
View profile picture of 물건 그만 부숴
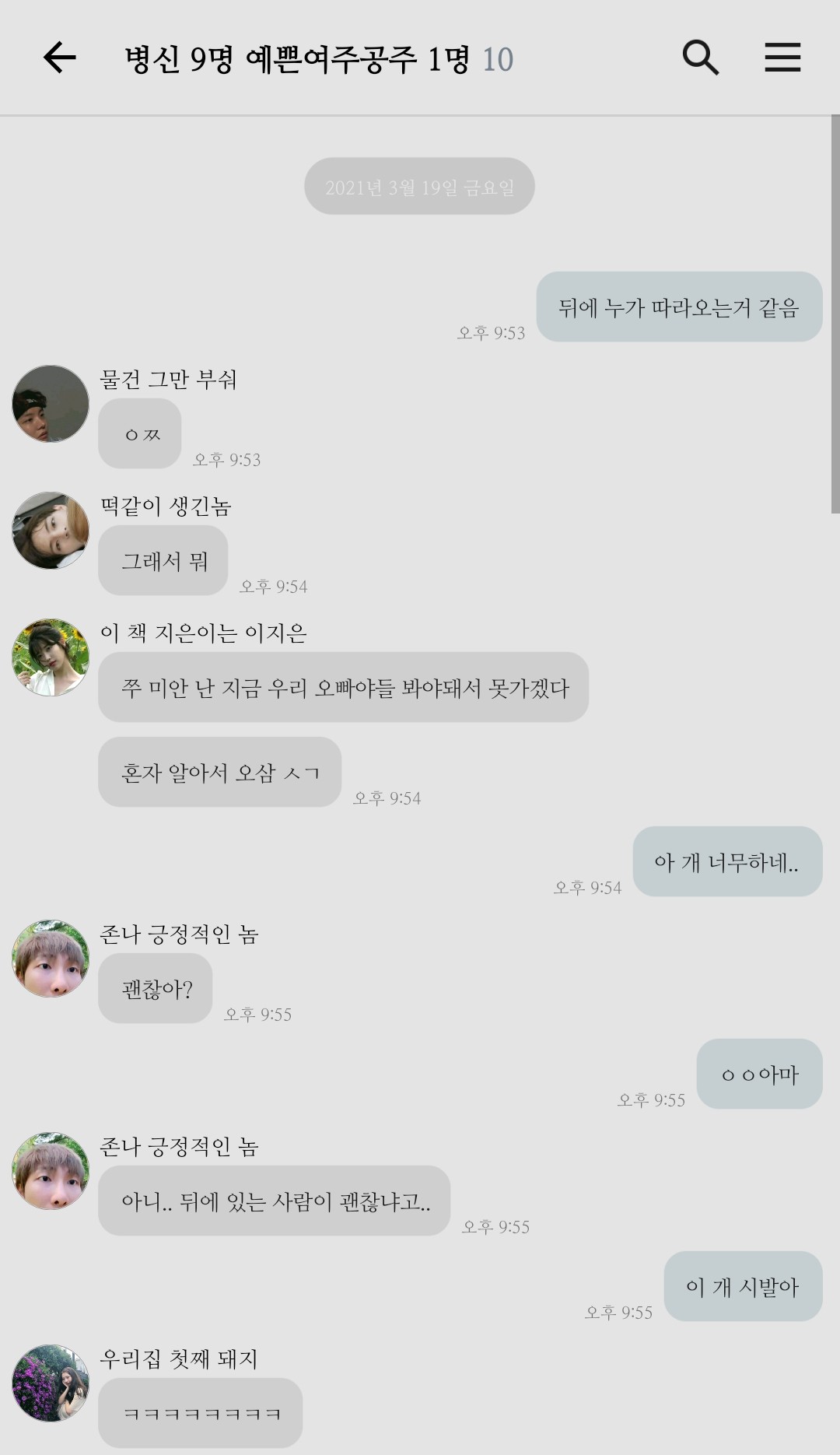[x=51, y=404]
